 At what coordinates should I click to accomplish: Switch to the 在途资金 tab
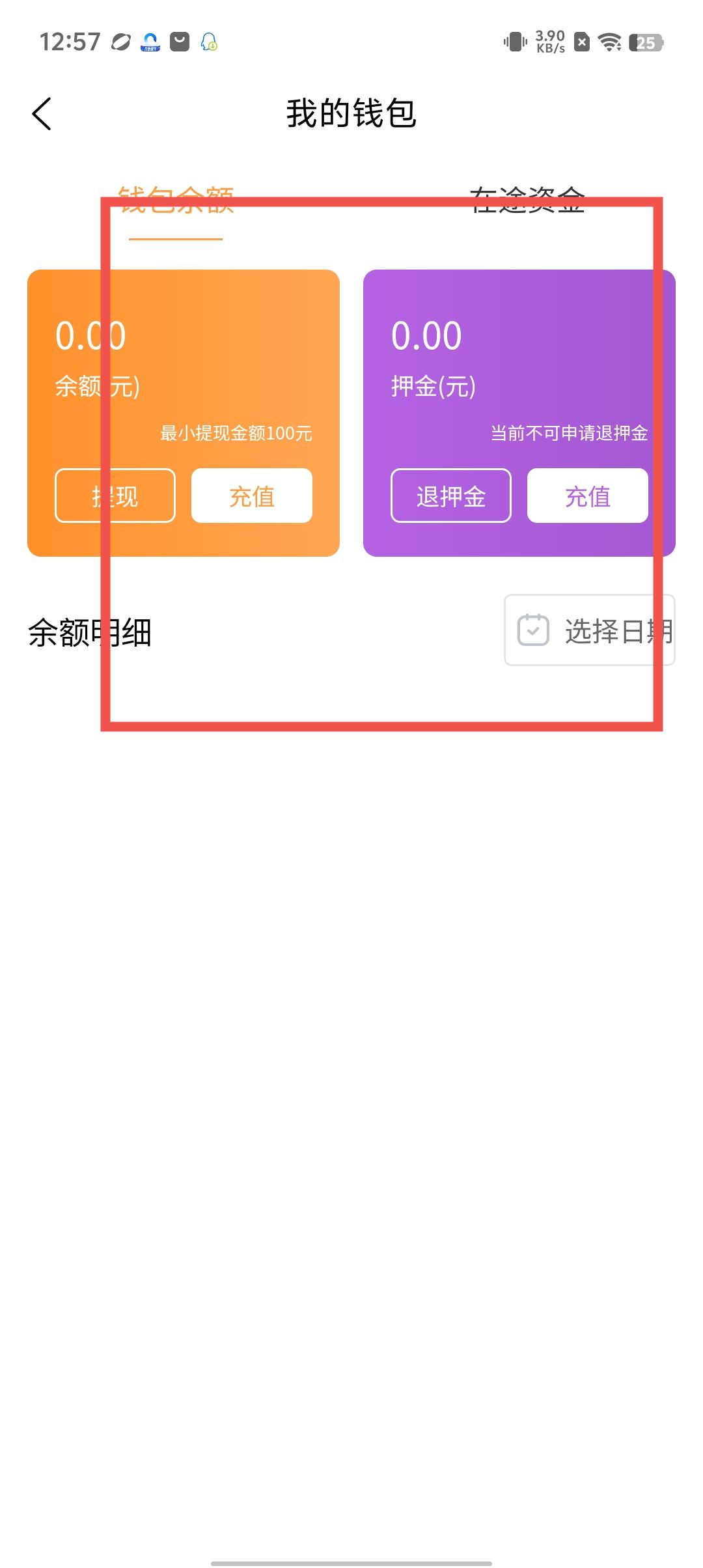pyautogui.click(x=527, y=201)
